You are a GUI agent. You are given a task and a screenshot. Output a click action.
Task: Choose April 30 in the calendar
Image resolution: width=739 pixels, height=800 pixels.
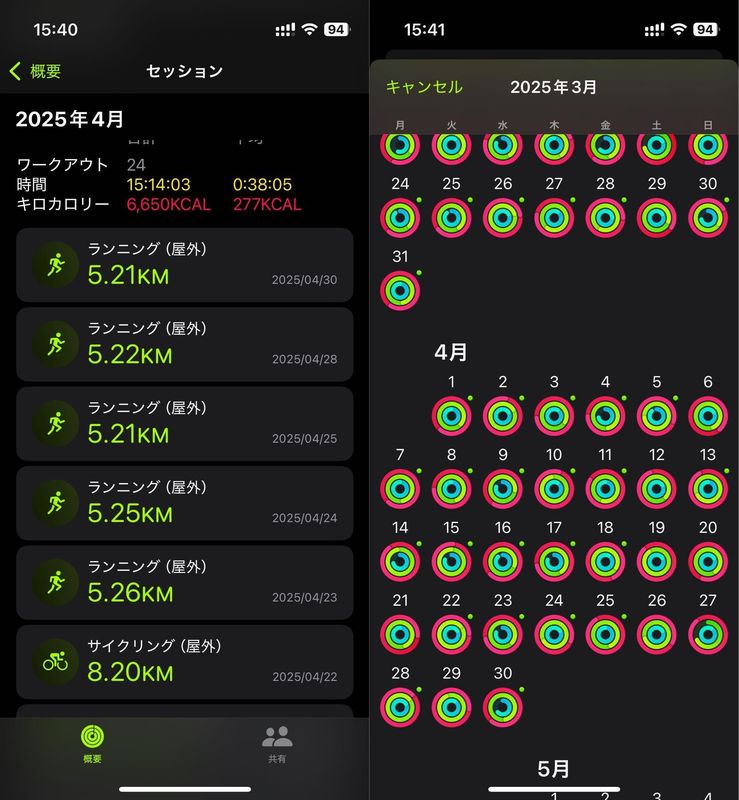click(x=503, y=707)
